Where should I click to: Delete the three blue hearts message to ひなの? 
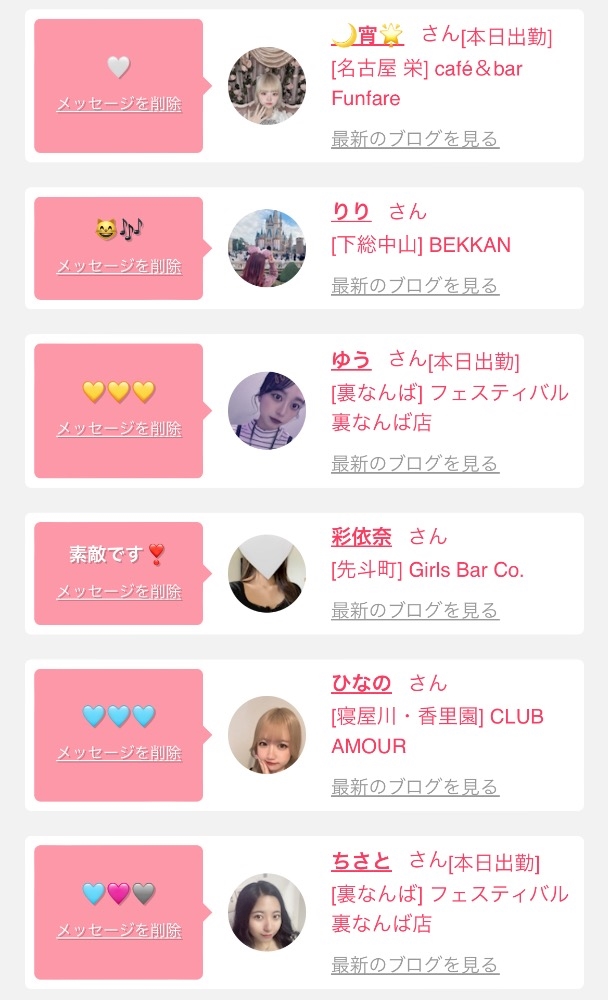point(119,753)
